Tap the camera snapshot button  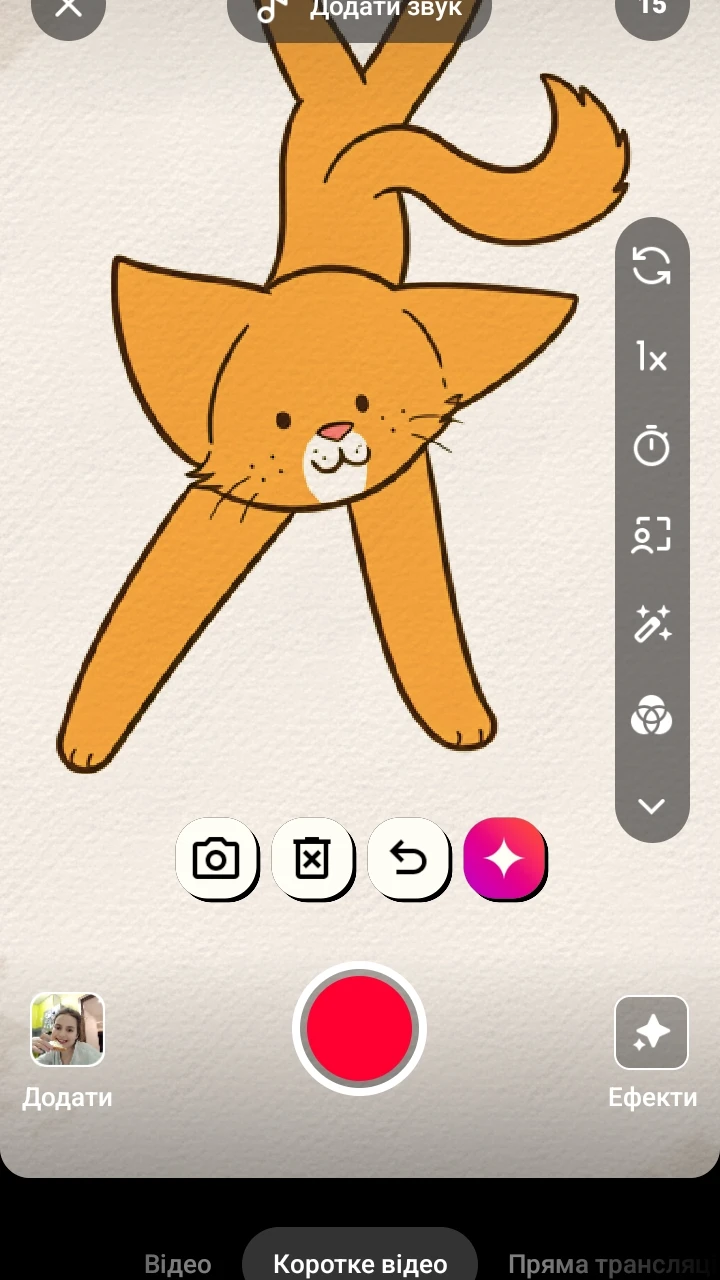pos(216,859)
